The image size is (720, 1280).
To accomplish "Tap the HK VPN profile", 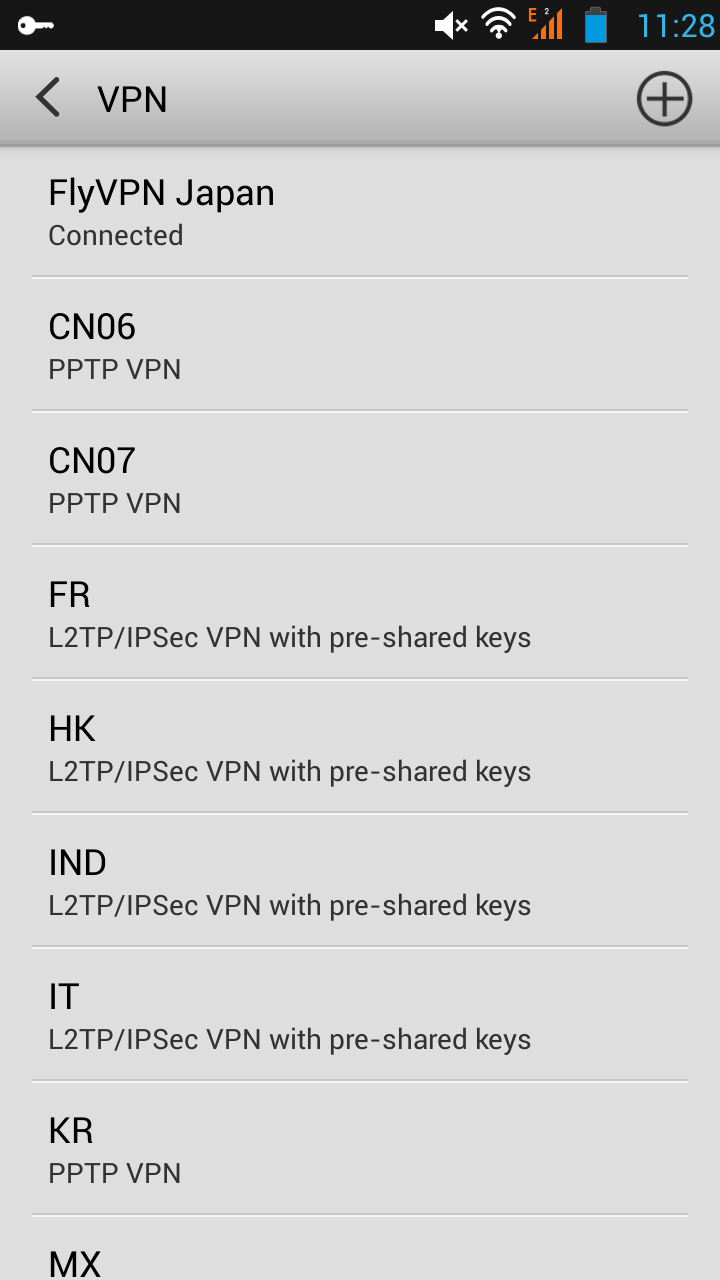I will (x=360, y=747).
